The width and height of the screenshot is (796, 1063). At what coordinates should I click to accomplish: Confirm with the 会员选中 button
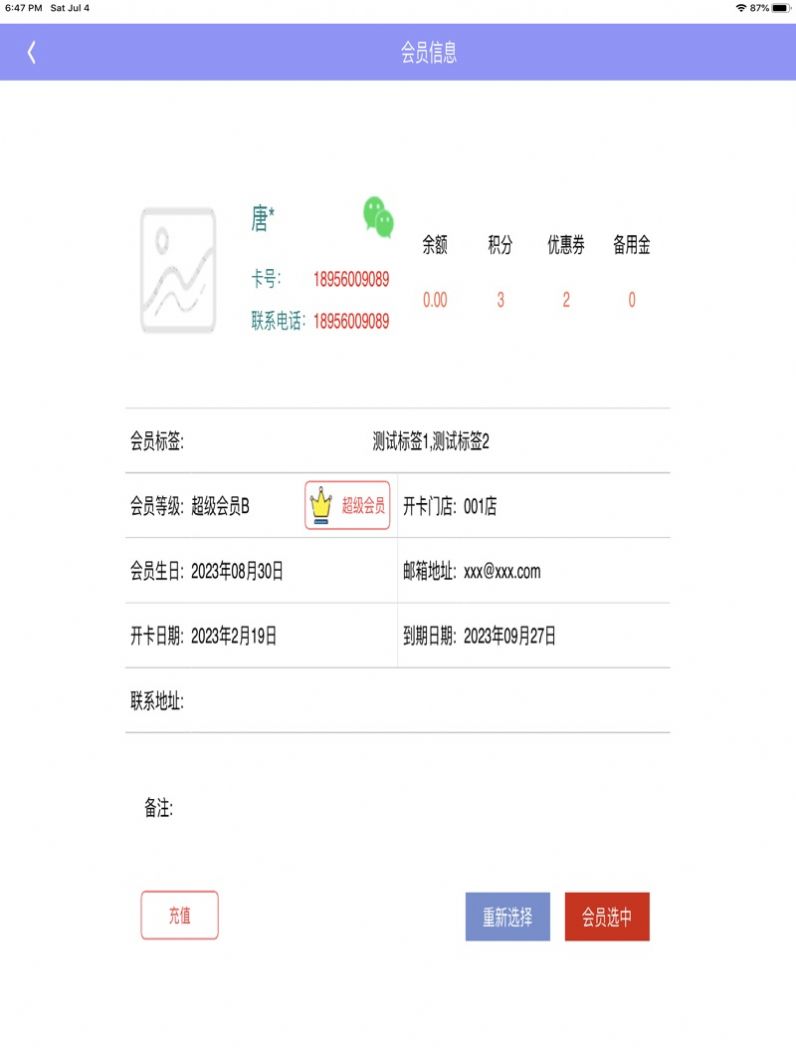click(607, 917)
